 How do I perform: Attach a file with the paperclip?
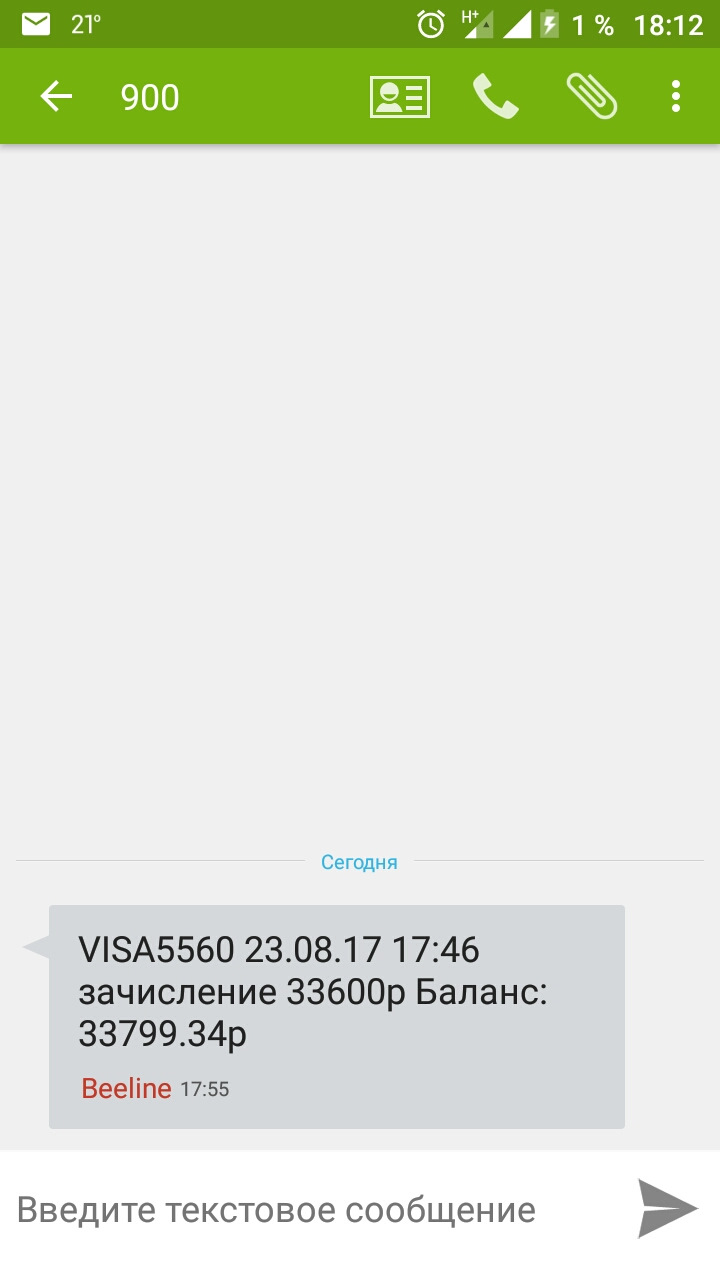[x=591, y=97]
